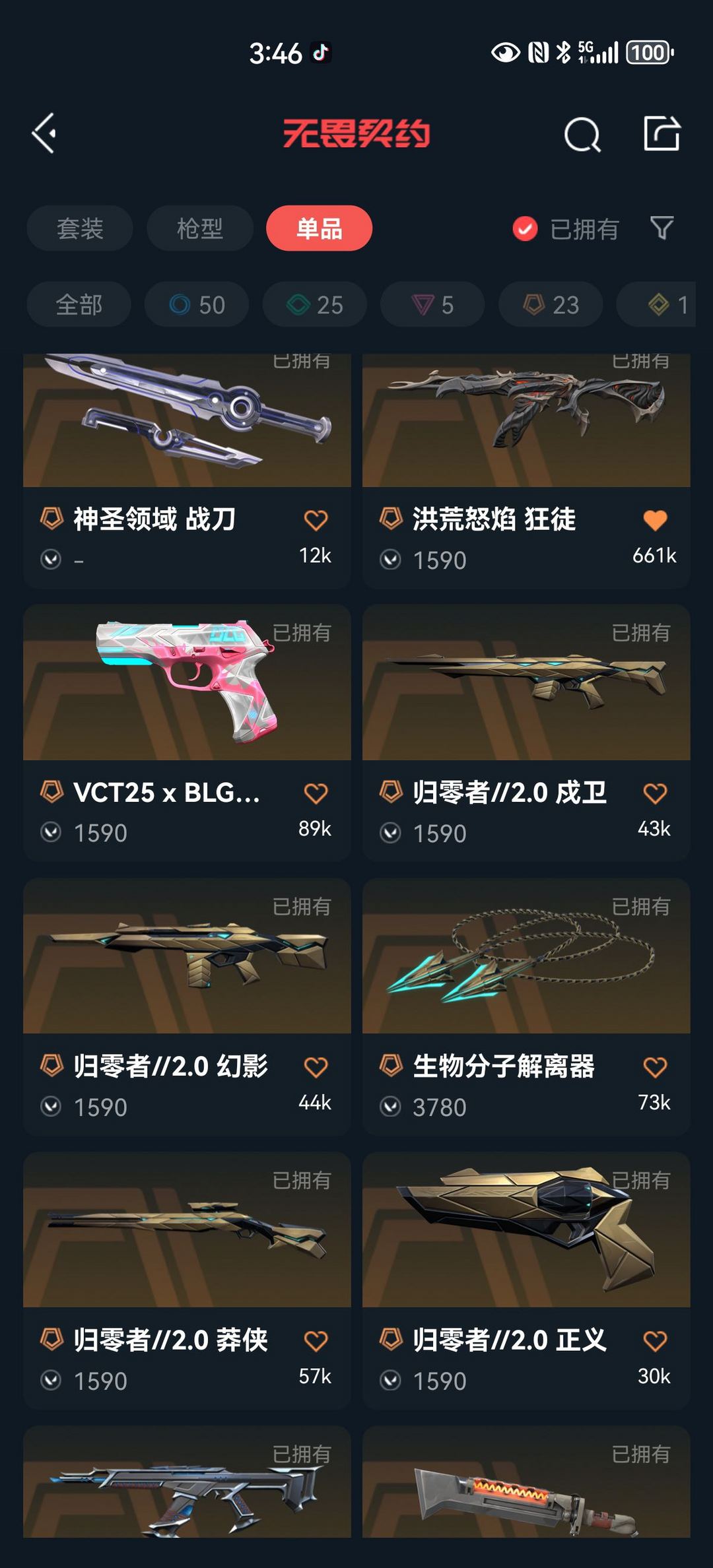Open the 归零者//2.0 正义 card
The image size is (713, 1568).
click(526, 1280)
